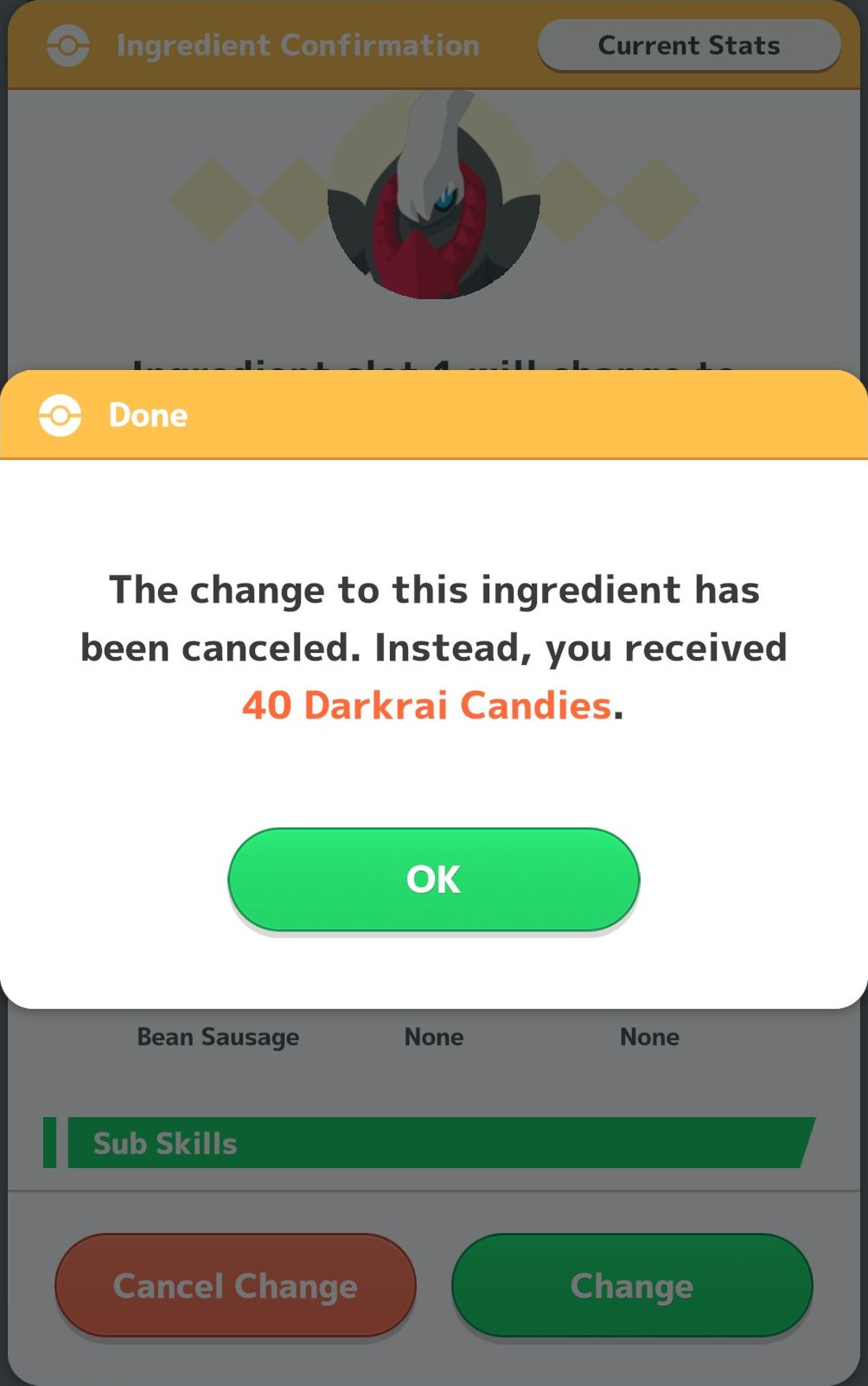Tap the Cancel Change button
Image resolution: width=868 pixels, height=1386 pixels.
[235, 1285]
